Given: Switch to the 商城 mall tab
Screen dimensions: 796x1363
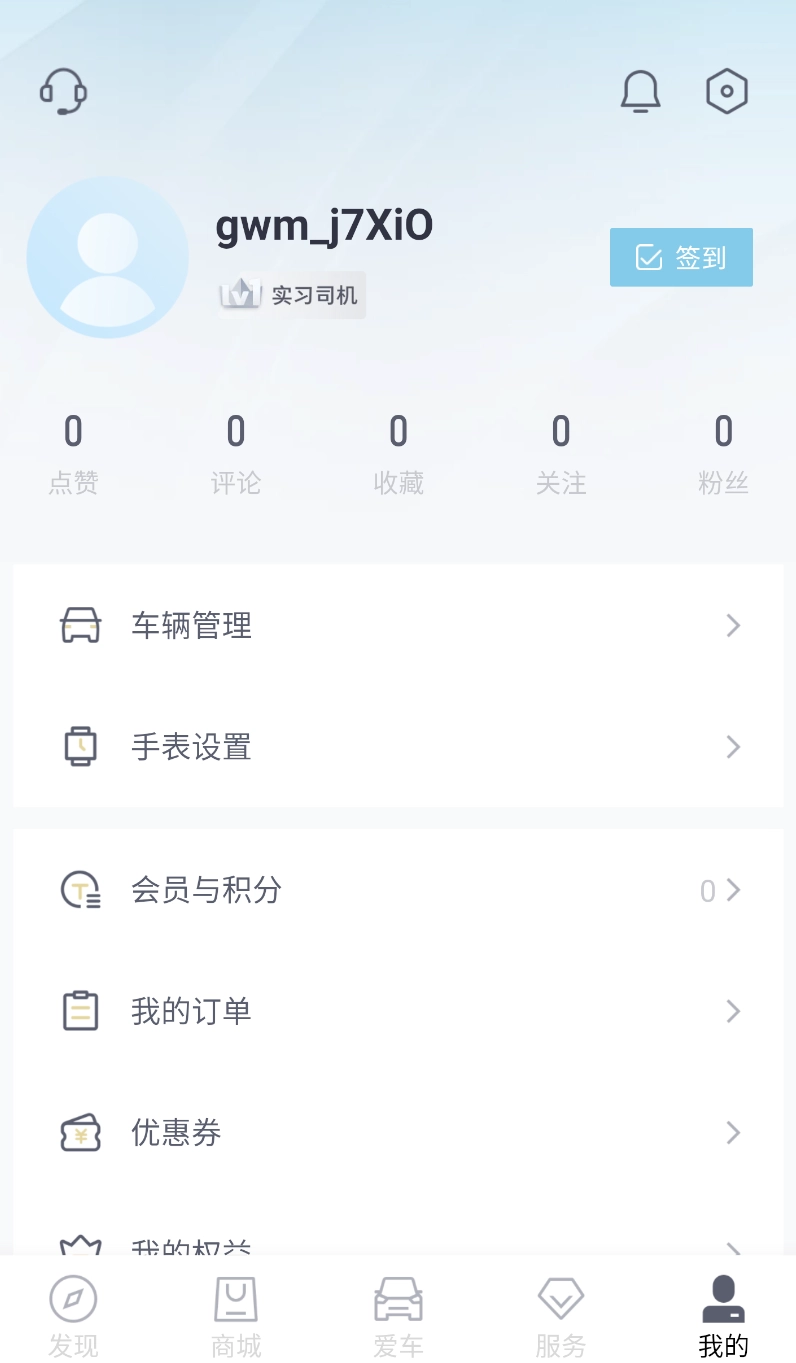Looking at the screenshot, I should coord(235,1314).
